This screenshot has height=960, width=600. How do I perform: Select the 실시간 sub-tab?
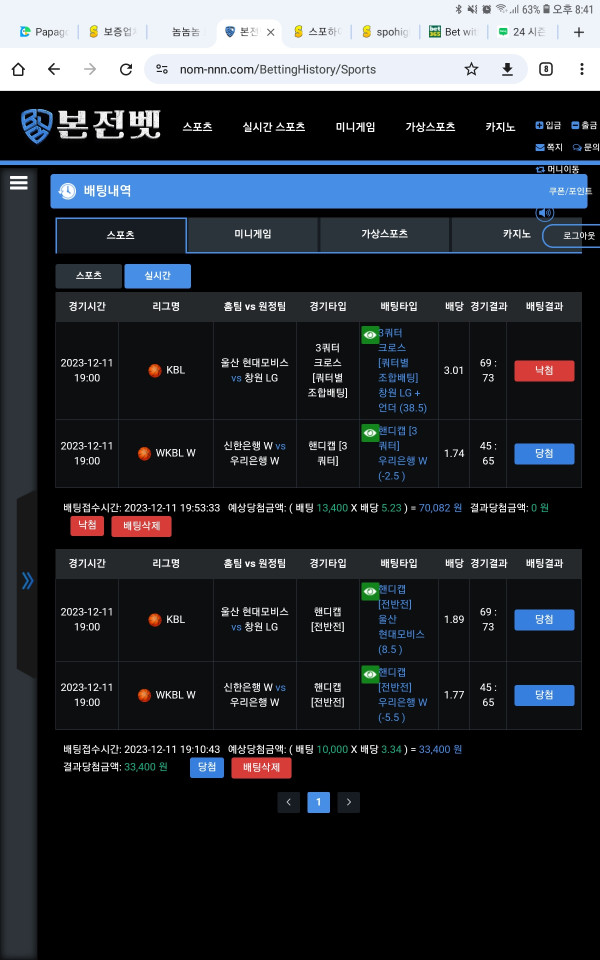pos(157,276)
